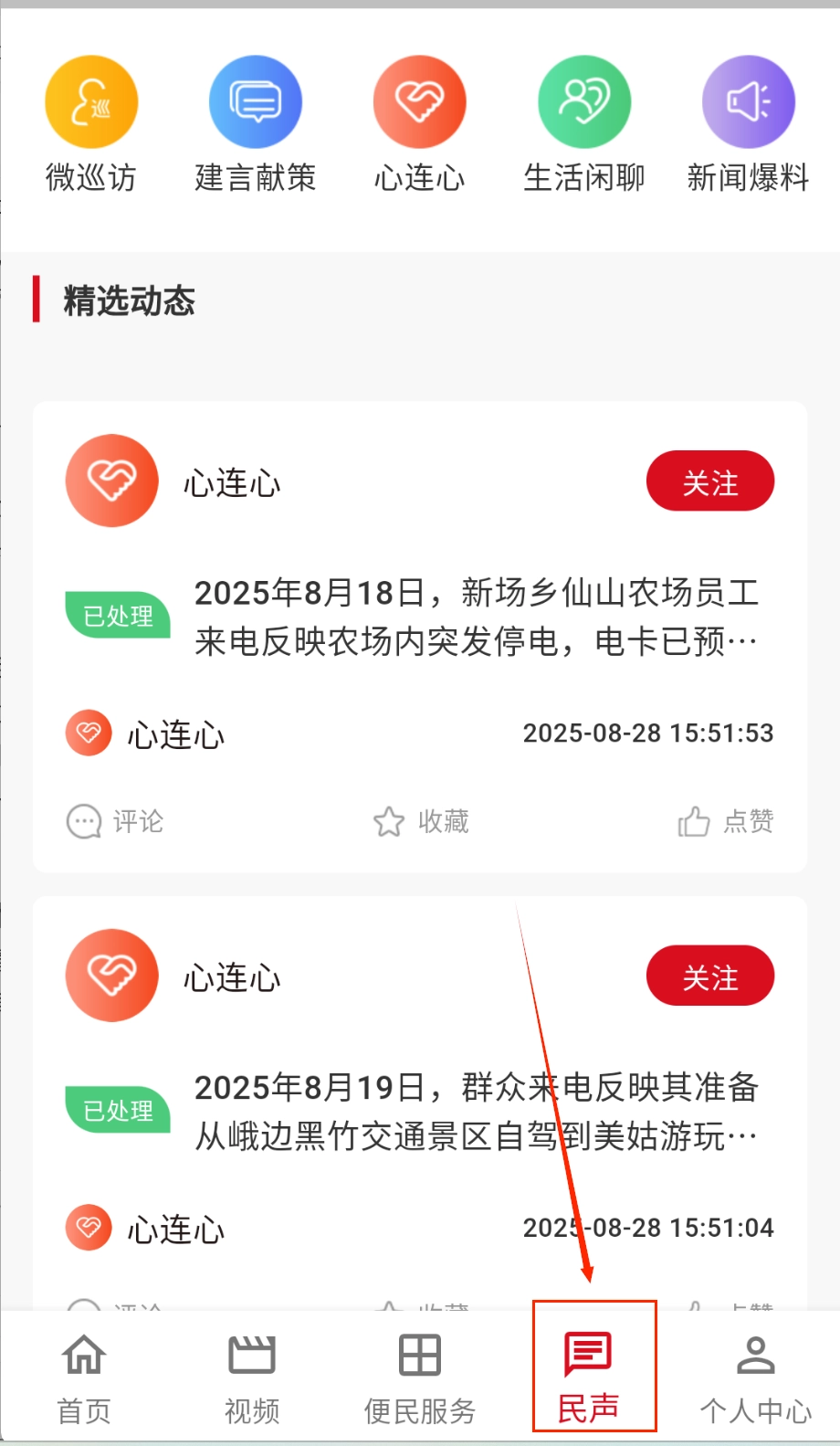
Task: Open the August 19 self-driving trip post
Action: [x=475, y=1112]
